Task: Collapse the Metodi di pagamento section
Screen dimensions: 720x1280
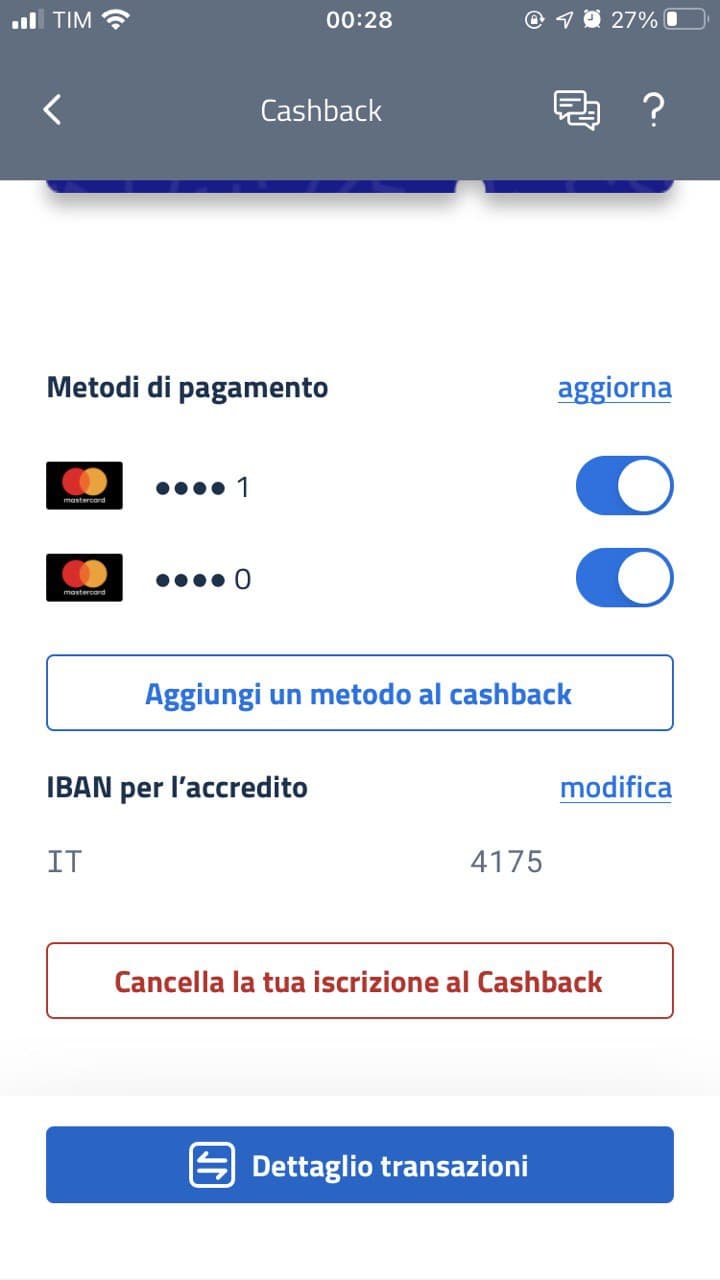Action: [186, 387]
